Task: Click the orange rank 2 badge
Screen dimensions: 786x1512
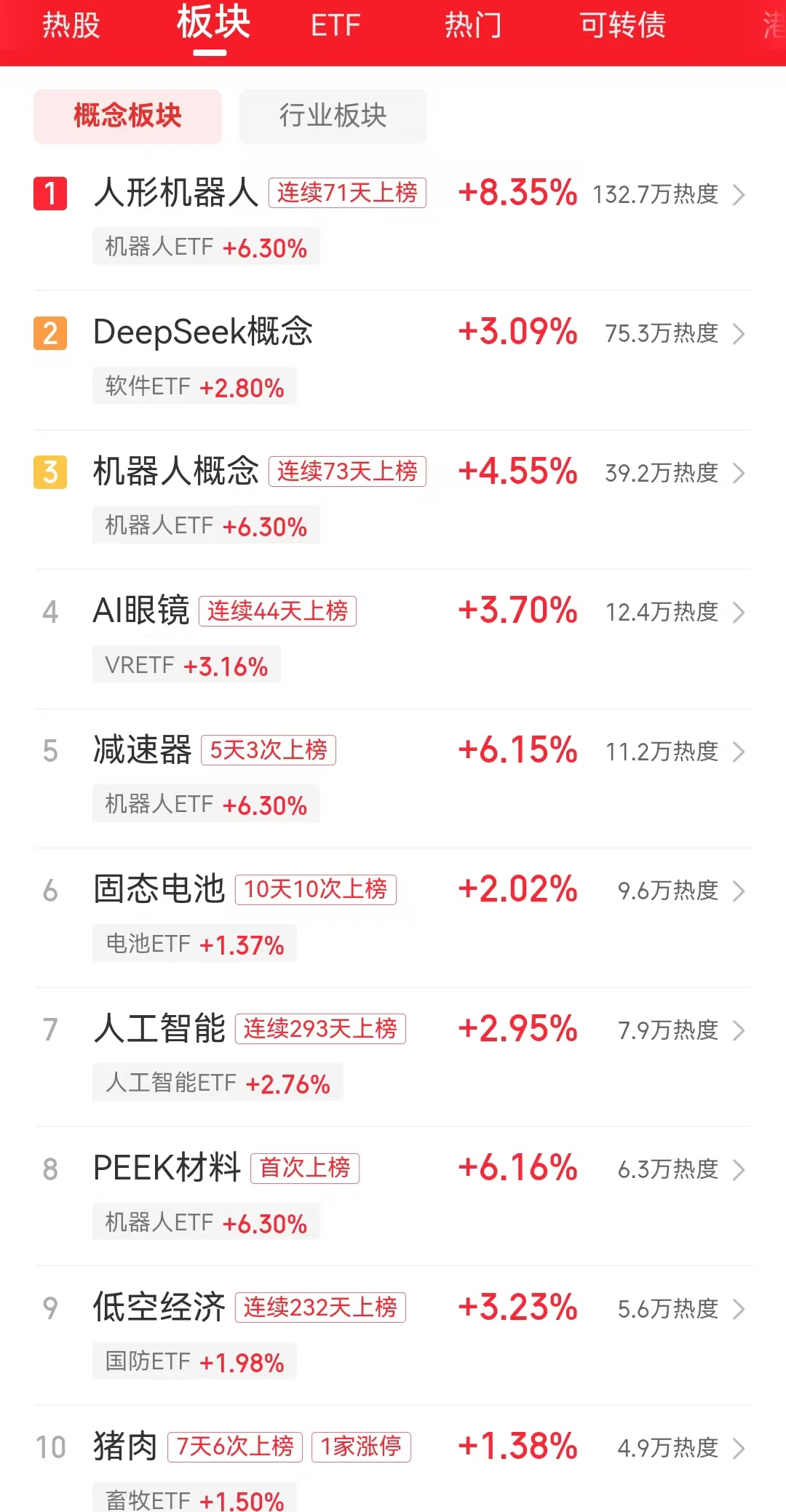Action: click(49, 333)
